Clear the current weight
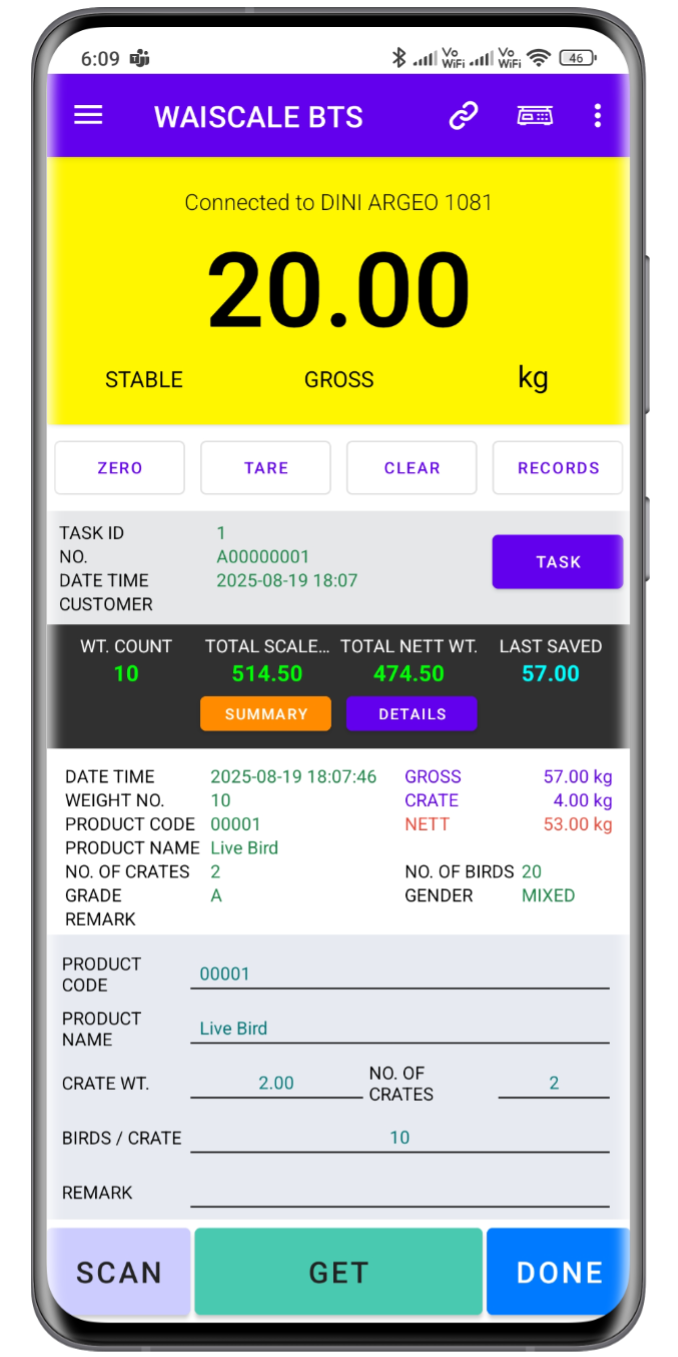This screenshot has width=678, height=1357. click(x=412, y=468)
